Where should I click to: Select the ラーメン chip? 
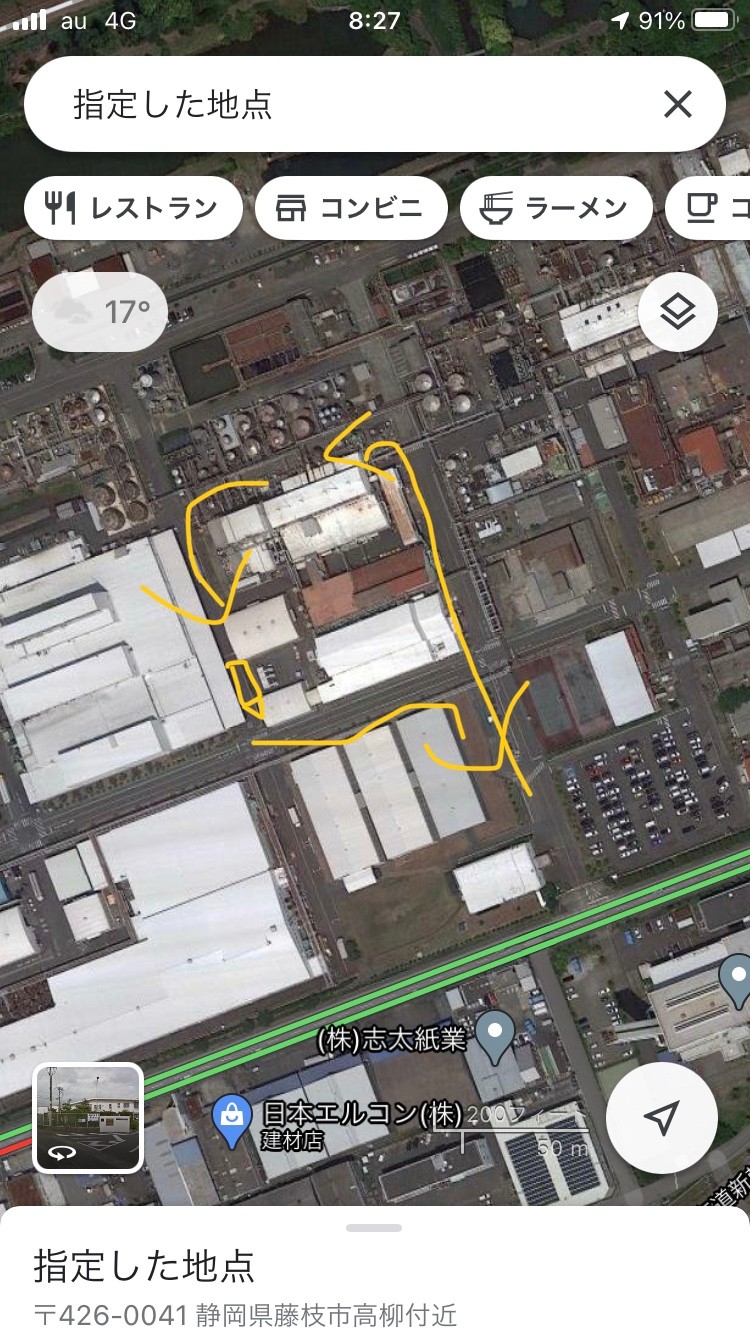pos(556,208)
